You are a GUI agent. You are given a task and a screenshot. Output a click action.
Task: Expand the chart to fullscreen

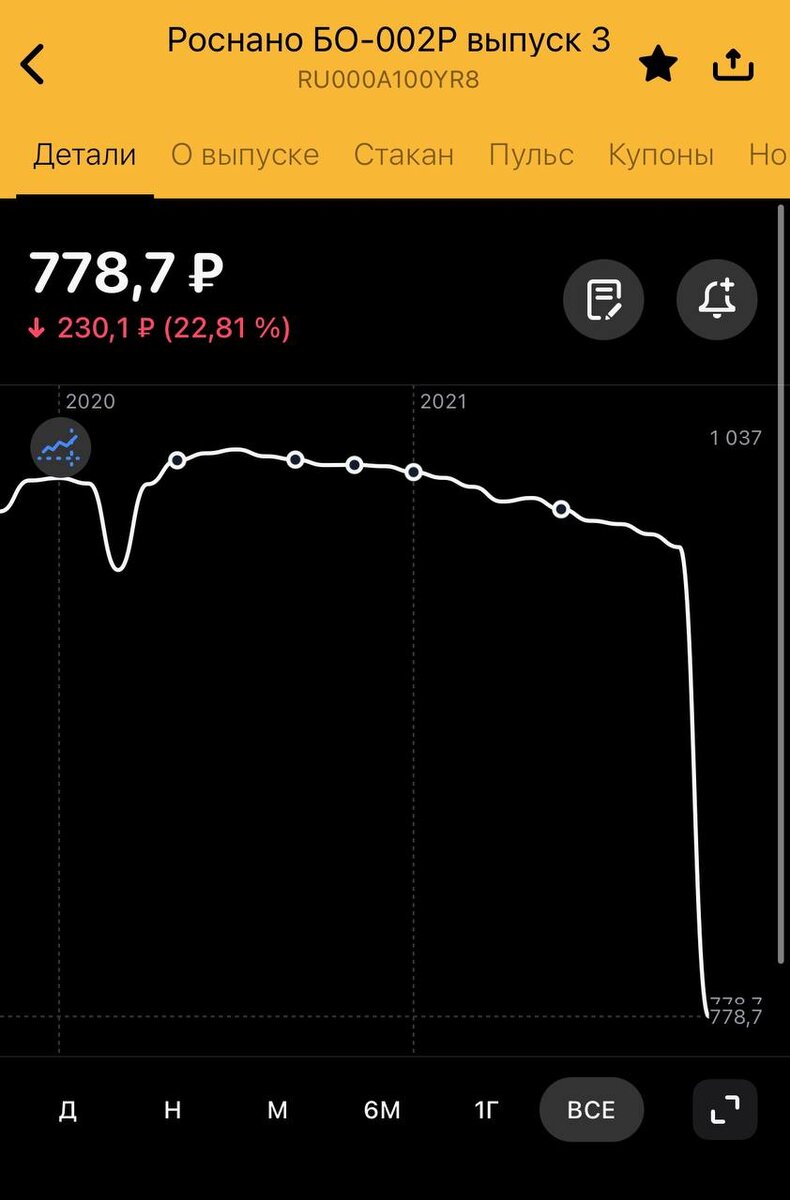[x=725, y=1110]
